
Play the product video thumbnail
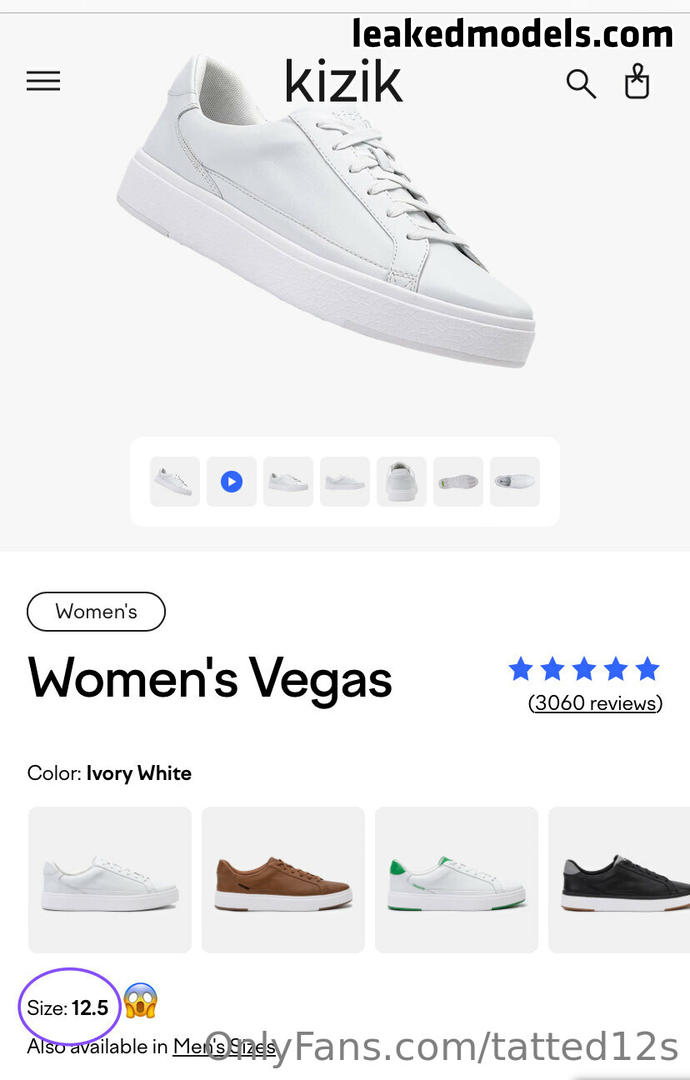(x=231, y=482)
